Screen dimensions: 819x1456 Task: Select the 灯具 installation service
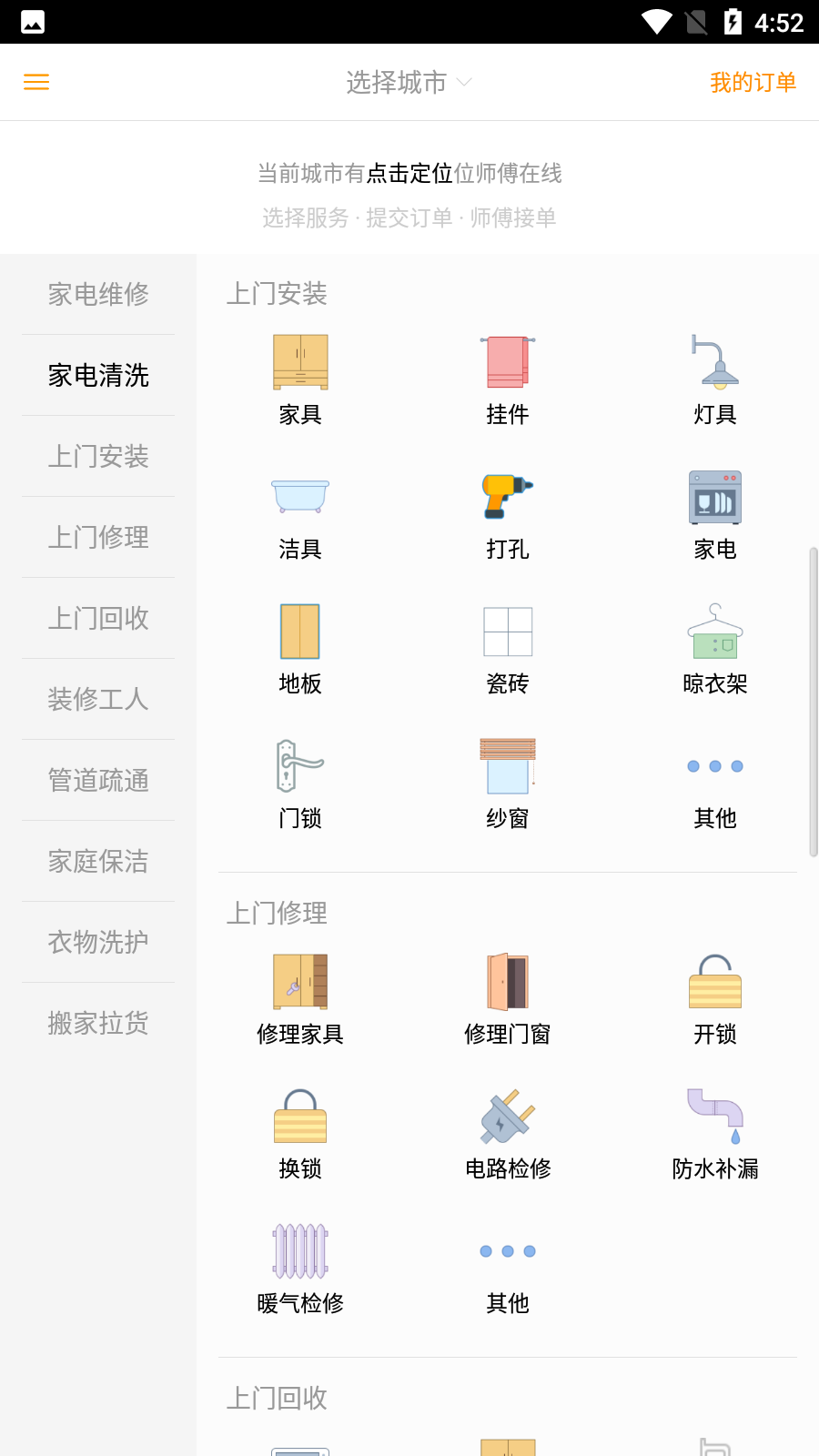coord(715,379)
